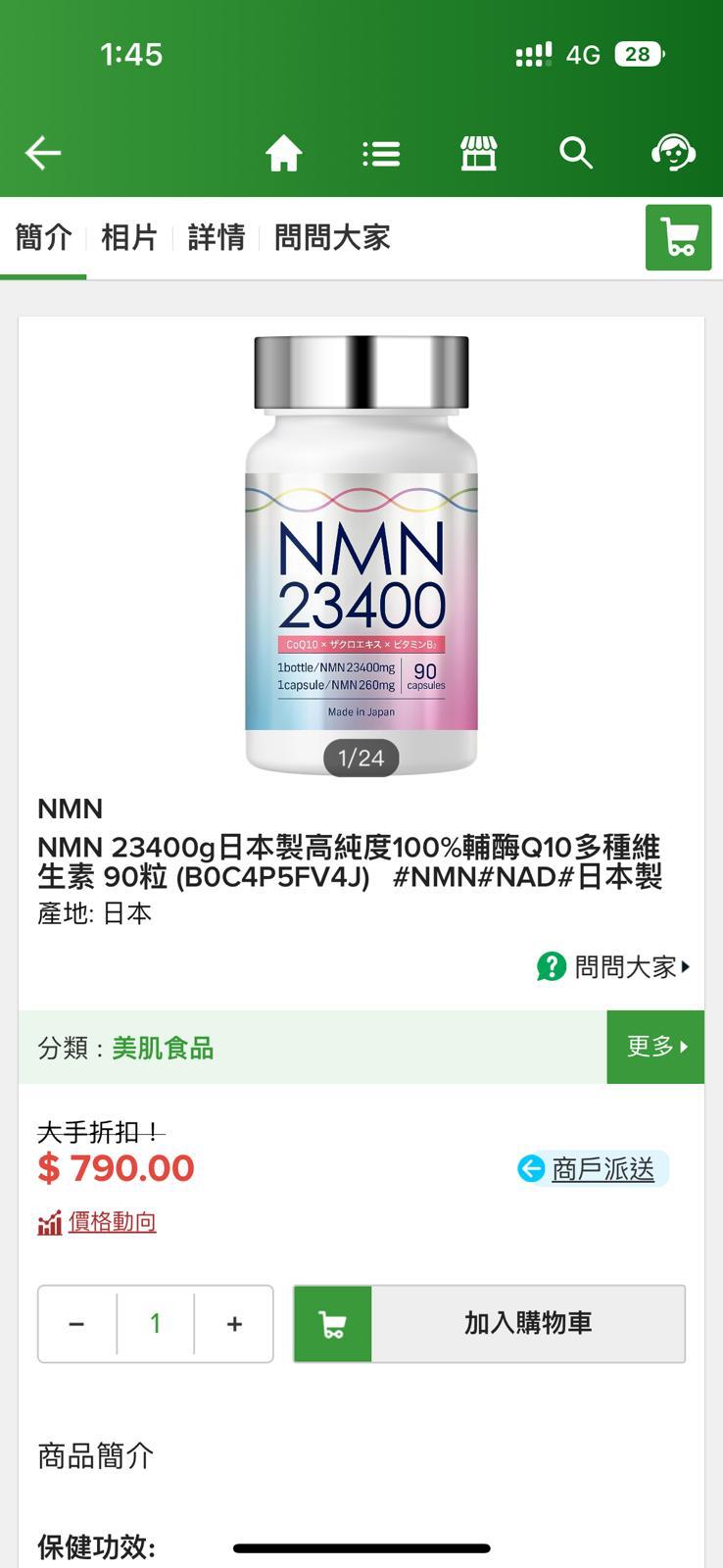This screenshot has width=723, height=1568.
Task: Open the shopping cart
Action: coord(678,237)
